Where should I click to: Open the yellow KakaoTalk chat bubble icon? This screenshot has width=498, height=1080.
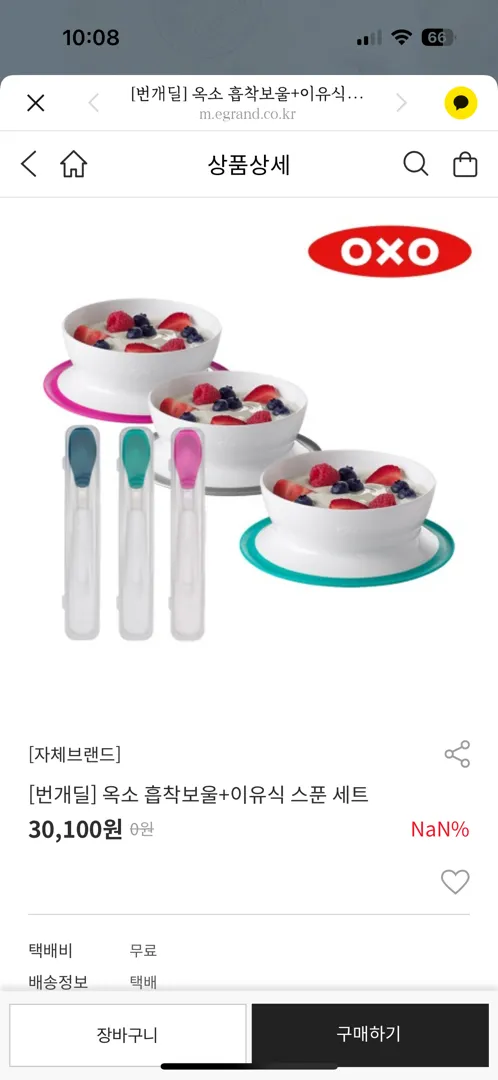click(461, 103)
